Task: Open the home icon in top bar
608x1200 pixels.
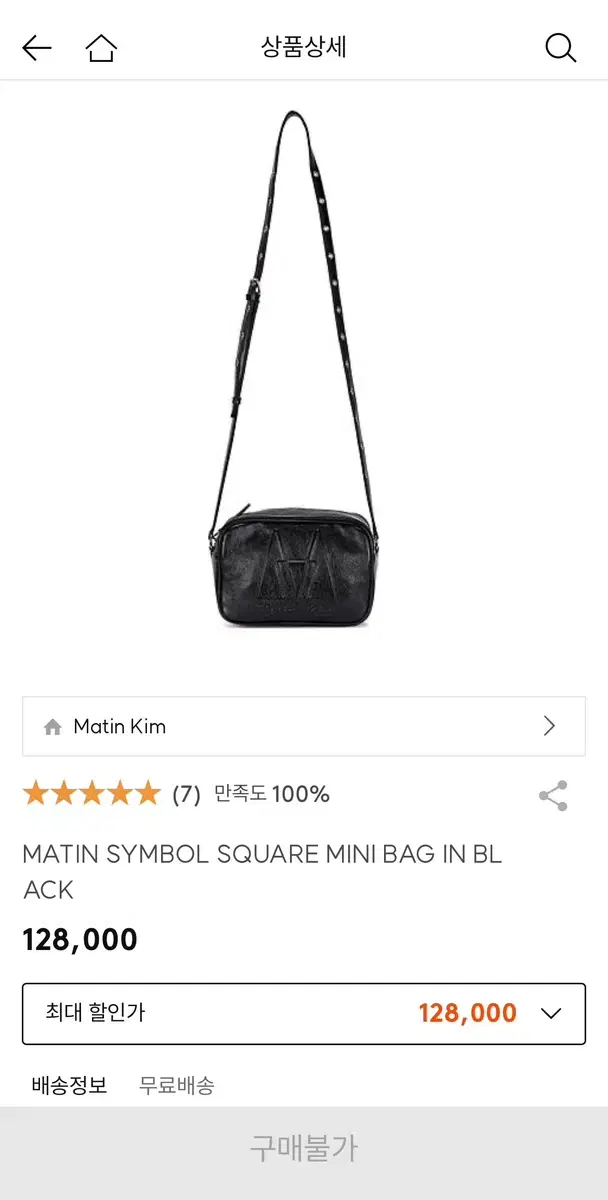Action: click(x=101, y=47)
